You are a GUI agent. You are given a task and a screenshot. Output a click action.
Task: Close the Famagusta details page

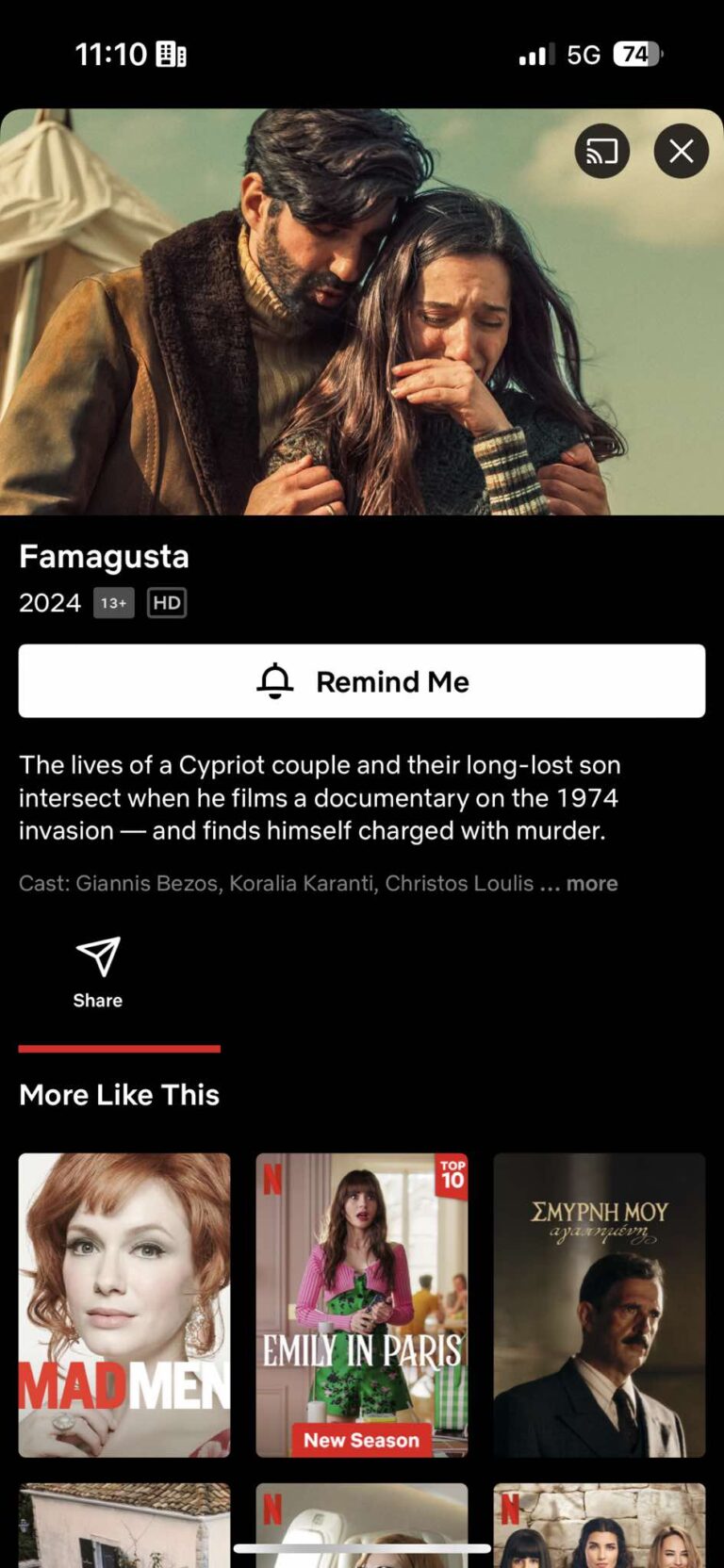[681, 151]
